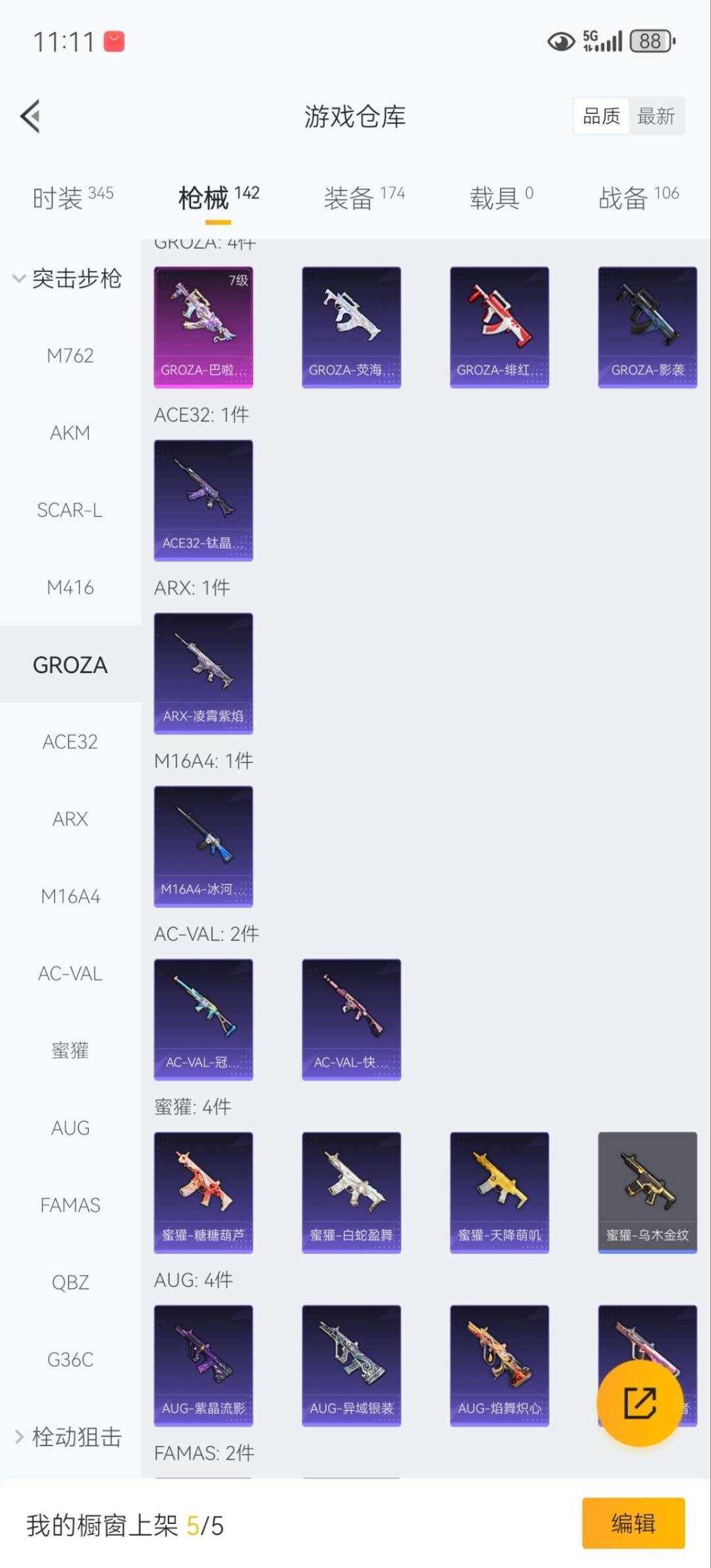Select AKM in the weapon sidebar
Image resolution: width=711 pixels, height=1568 pixels.
click(70, 433)
